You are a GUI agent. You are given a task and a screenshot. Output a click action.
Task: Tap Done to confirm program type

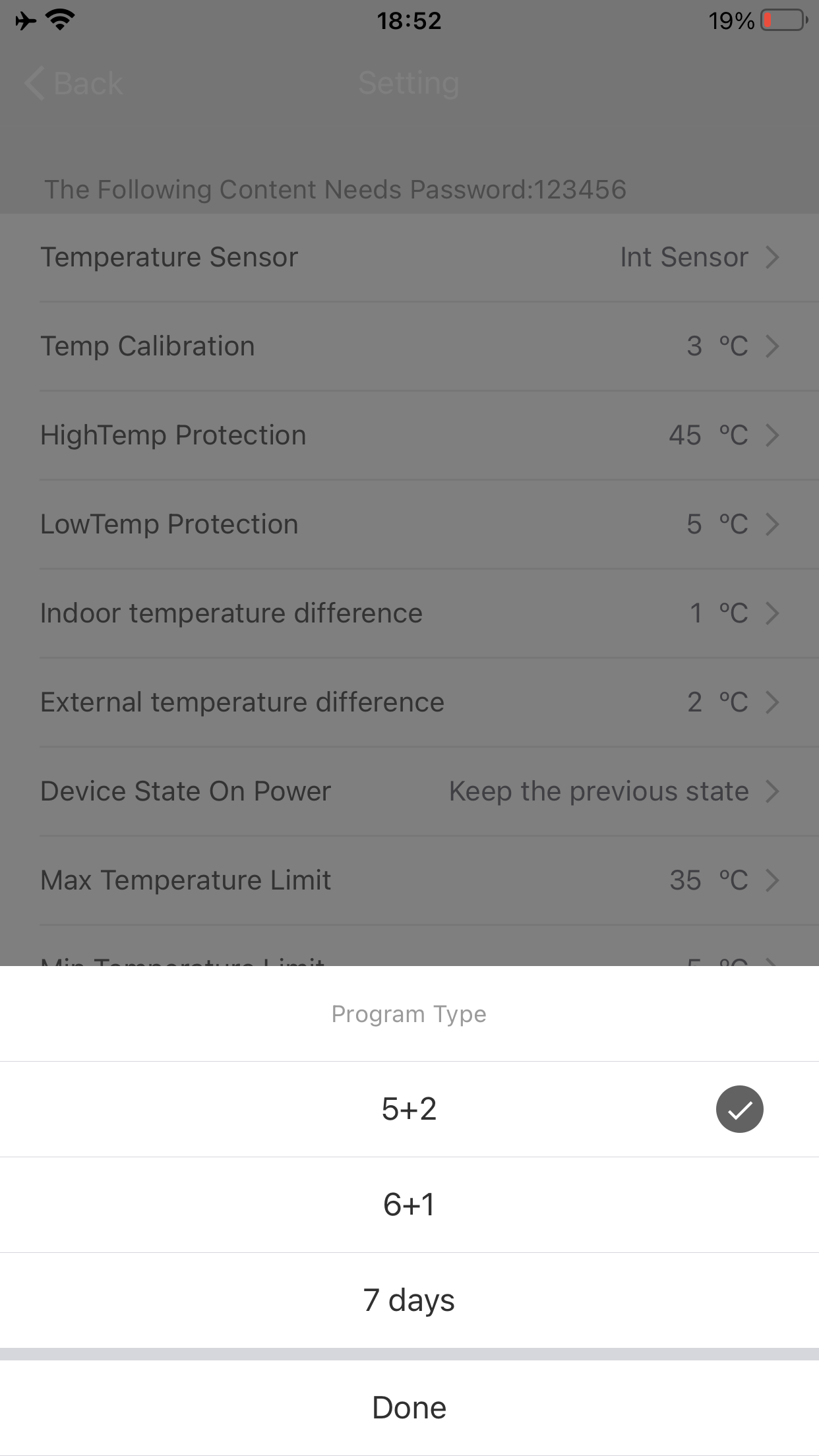(x=409, y=1408)
